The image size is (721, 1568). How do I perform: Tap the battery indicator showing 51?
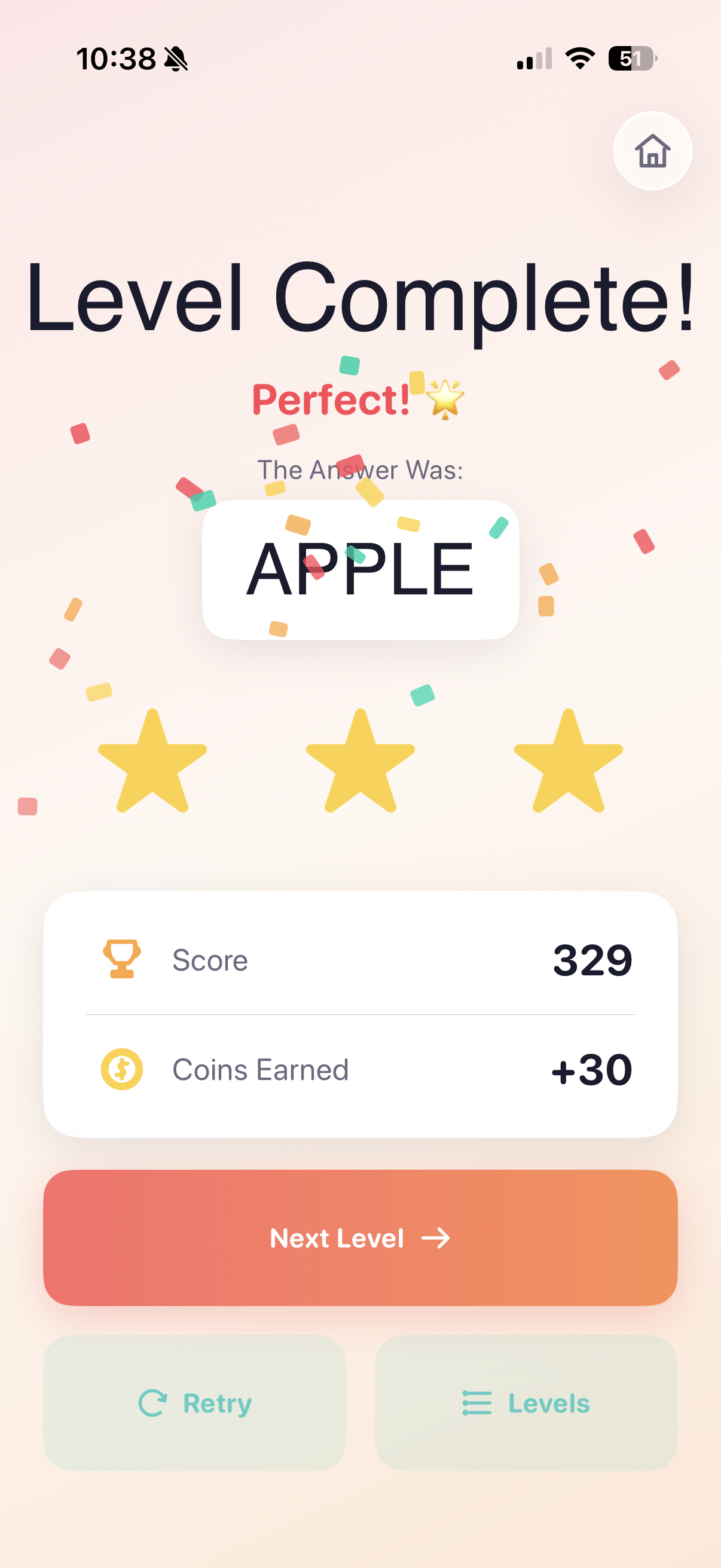click(x=633, y=59)
